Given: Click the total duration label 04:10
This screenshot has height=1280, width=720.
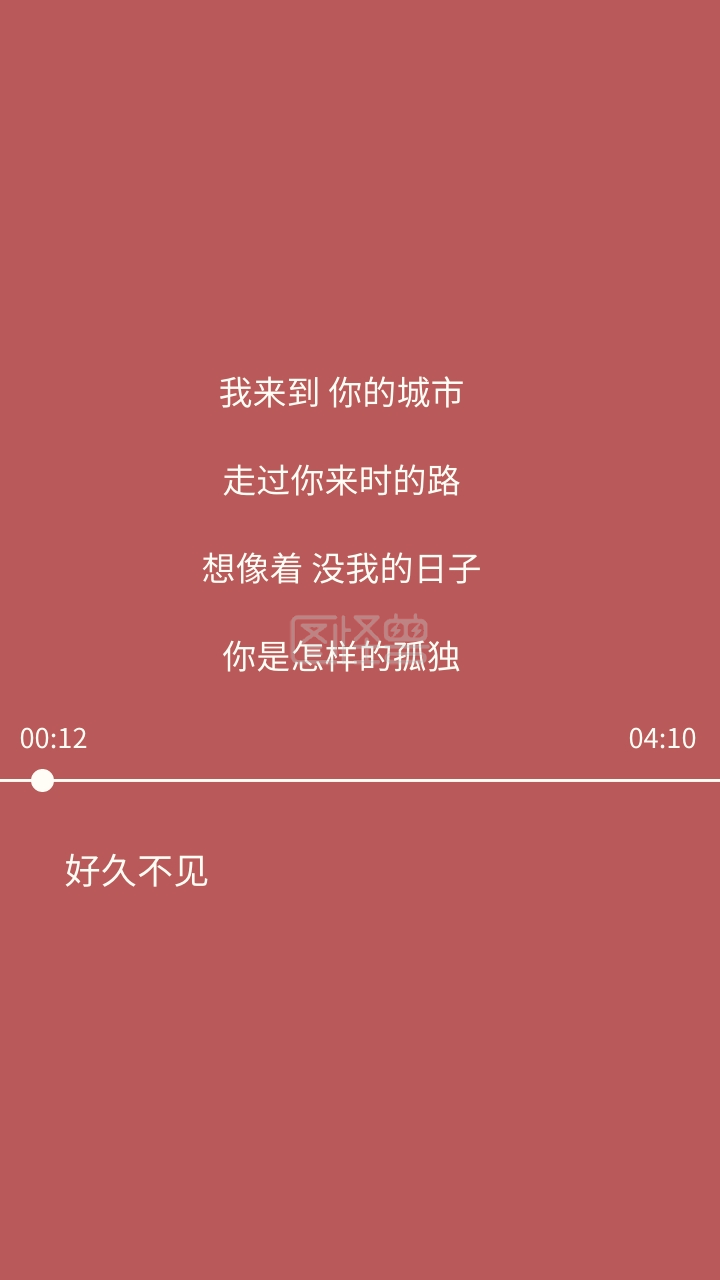Looking at the screenshot, I should tap(667, 739).
